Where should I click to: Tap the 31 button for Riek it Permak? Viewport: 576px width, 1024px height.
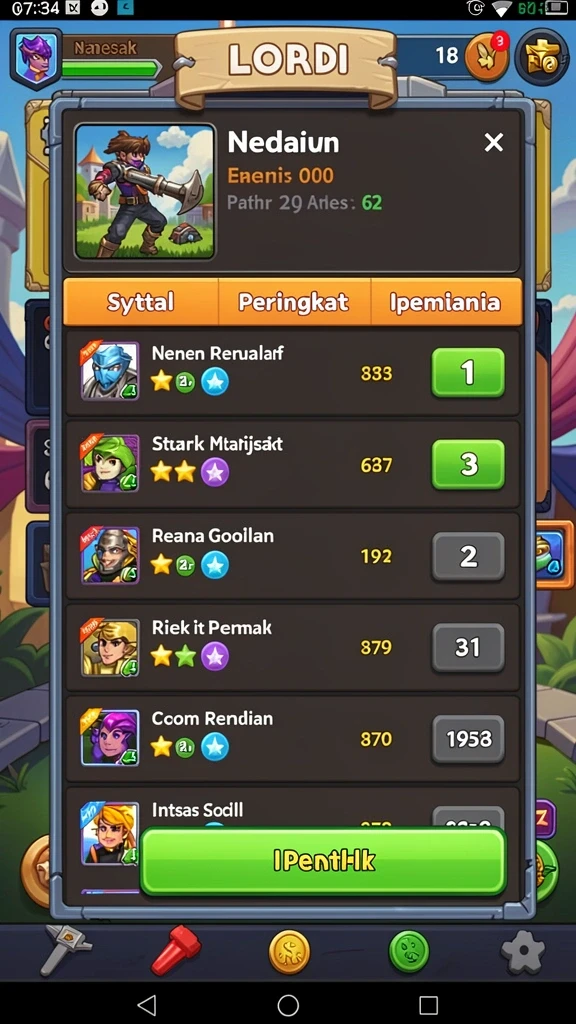[x=468, y=647]
